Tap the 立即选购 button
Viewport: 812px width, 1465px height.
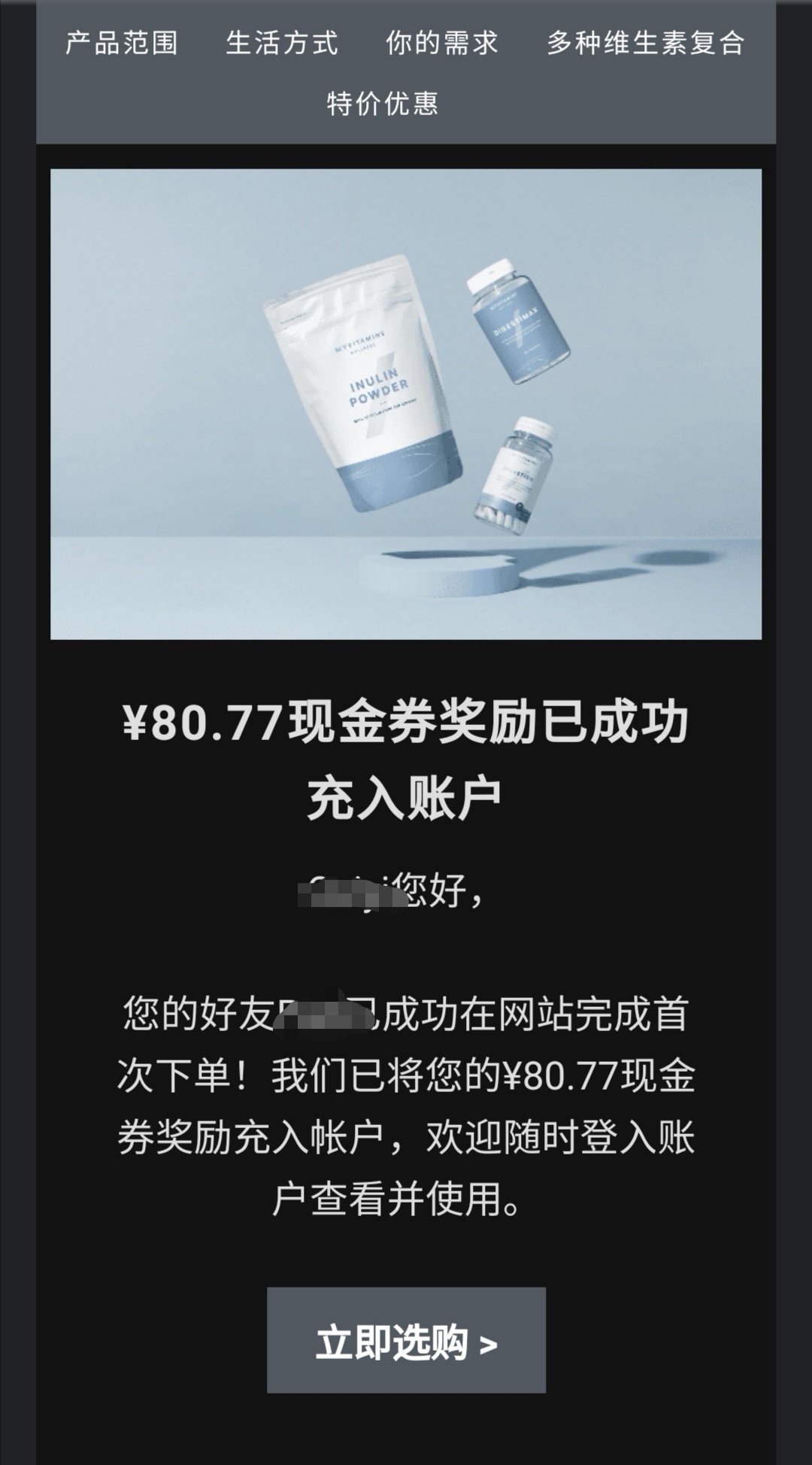(x=406, y=1340)
